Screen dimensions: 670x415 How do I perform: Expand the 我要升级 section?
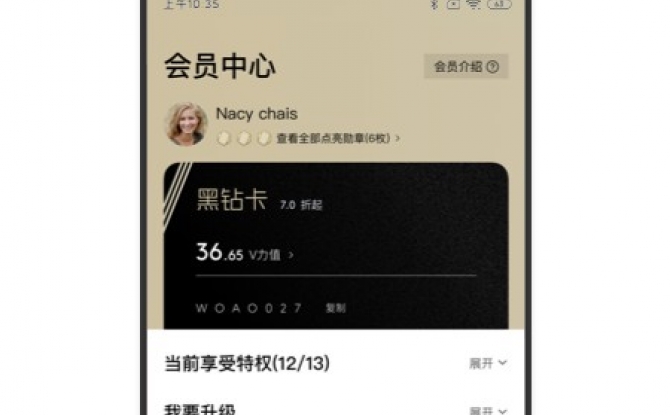[x=488, y=410]
